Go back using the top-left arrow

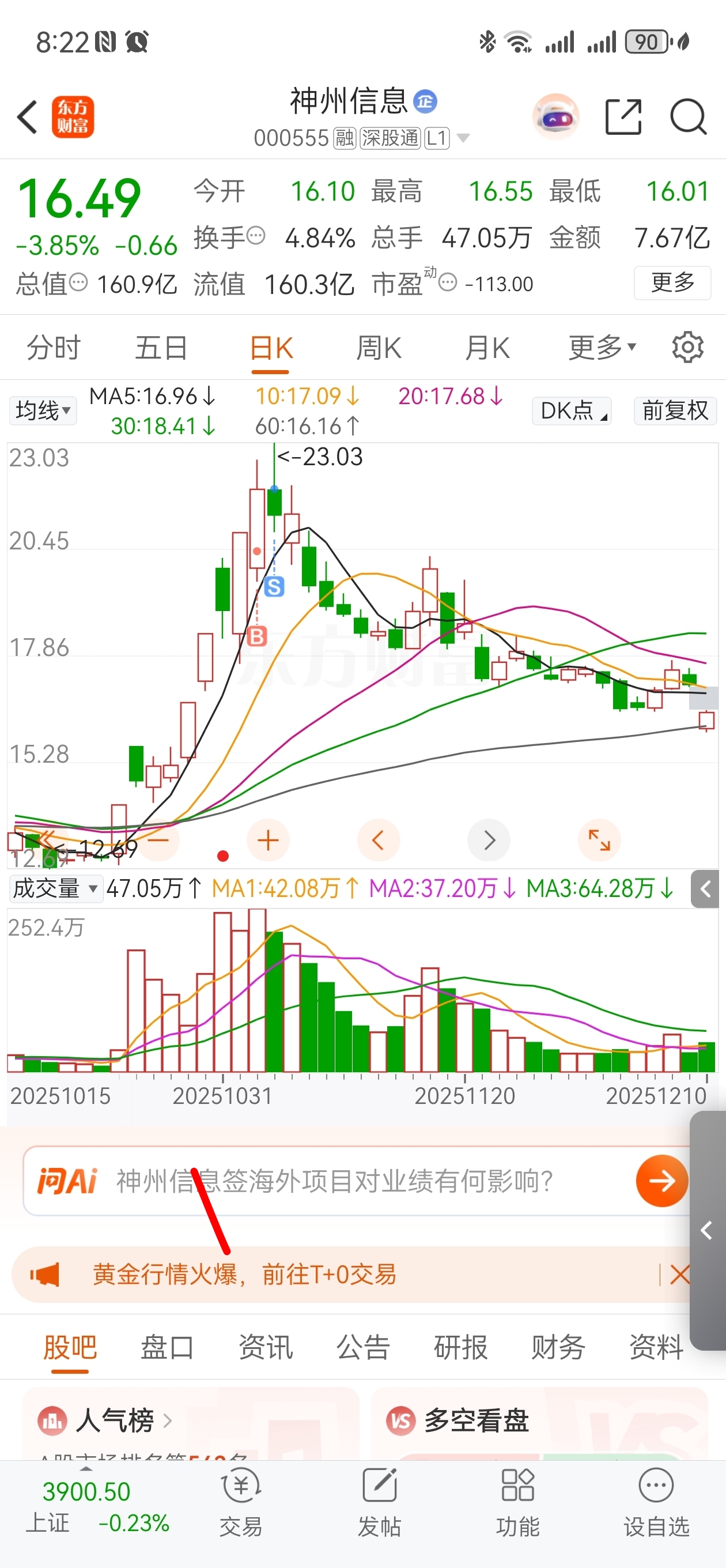[x=28, y=116]
